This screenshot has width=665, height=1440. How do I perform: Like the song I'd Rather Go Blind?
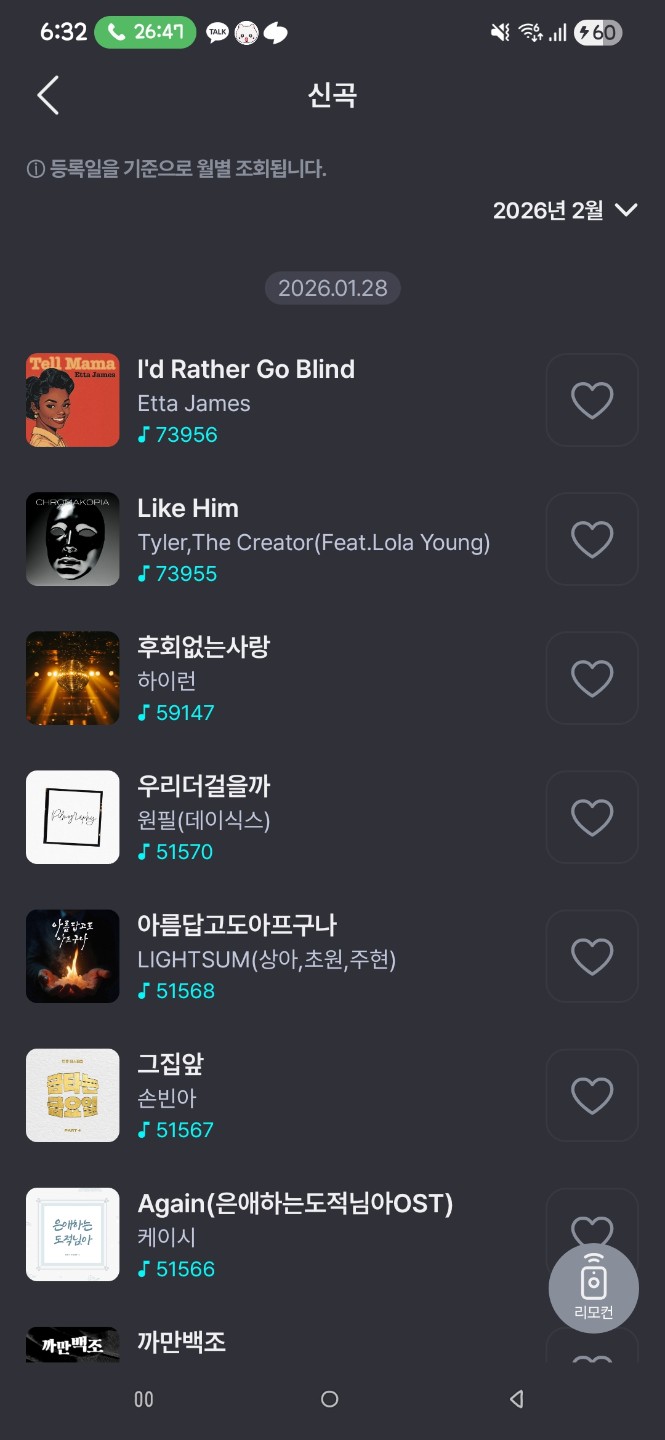(591, 400)
